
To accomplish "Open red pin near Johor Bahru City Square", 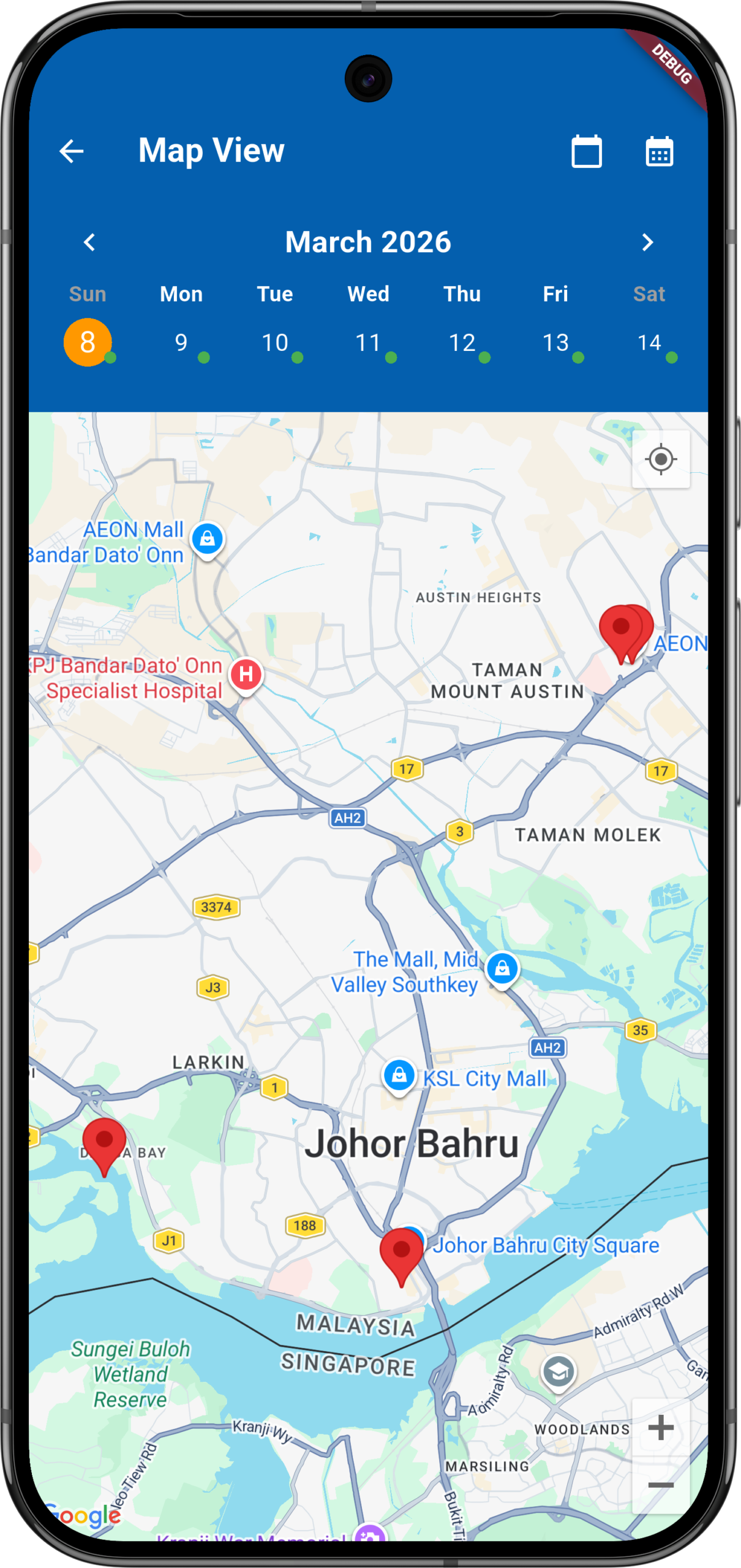I will (401, 1251).
